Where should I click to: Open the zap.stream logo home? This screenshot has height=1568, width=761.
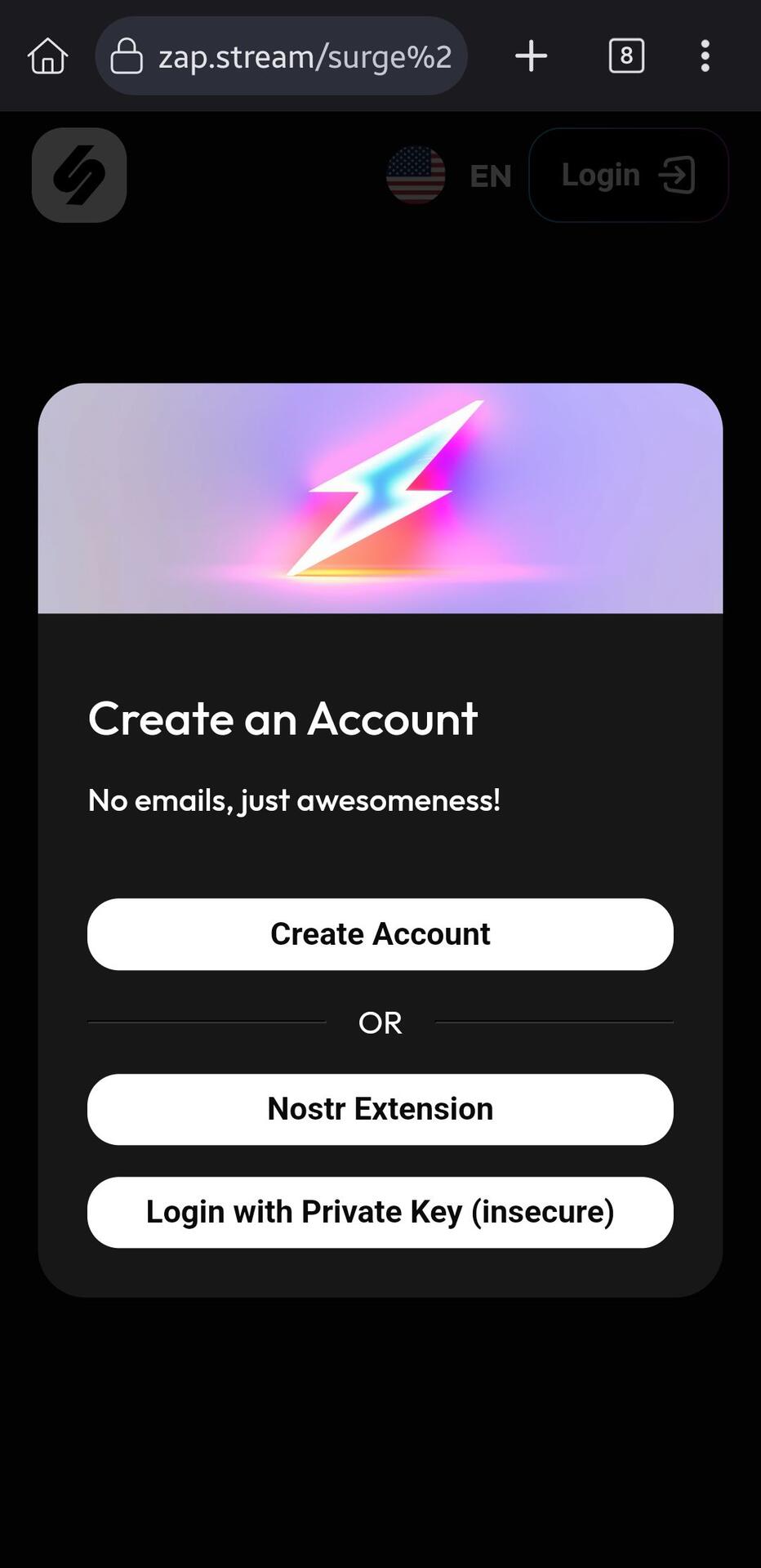point(79,176)
